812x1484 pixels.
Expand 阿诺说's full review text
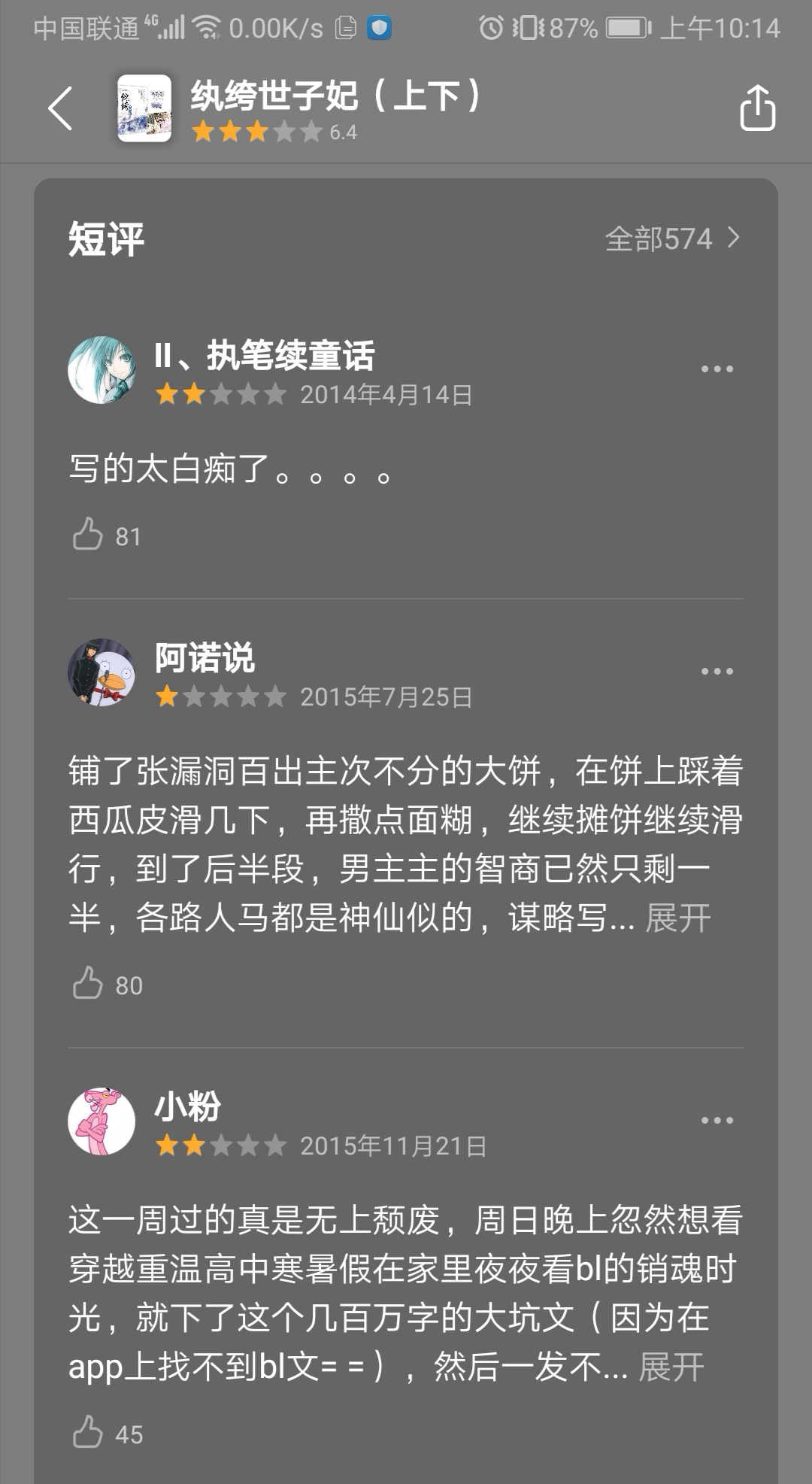click(677, 918)
